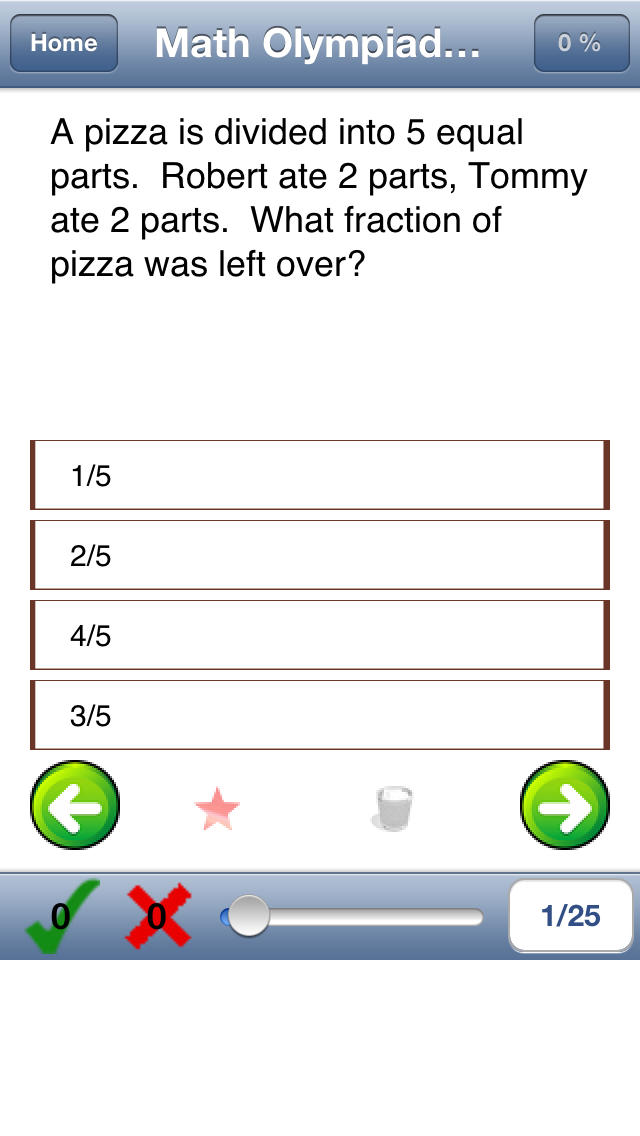Pick 4/5 as the answer
Viewport: 640px width, 1136px height.
[x=320, y=635]
